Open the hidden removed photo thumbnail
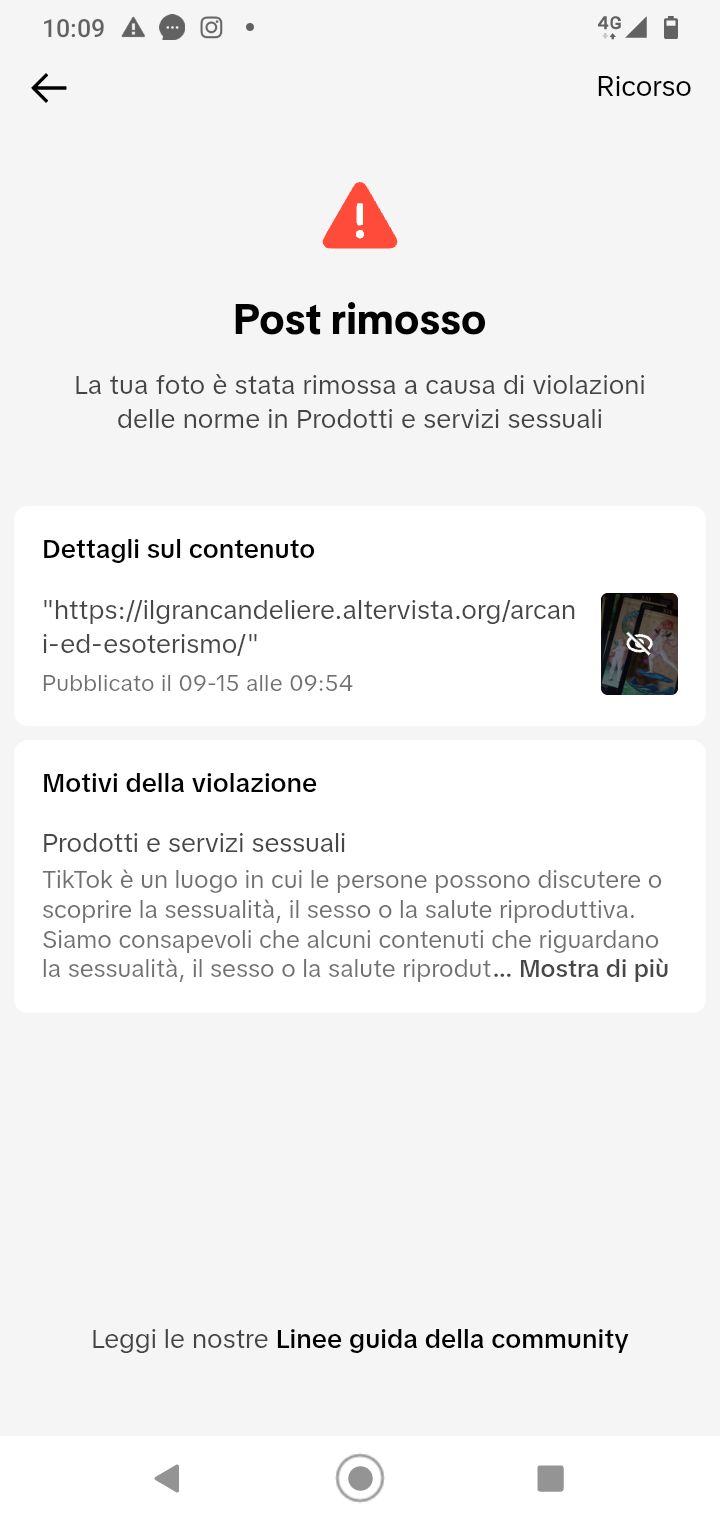The height and width of the screenshot is (1520, 720). pos(639,644)
